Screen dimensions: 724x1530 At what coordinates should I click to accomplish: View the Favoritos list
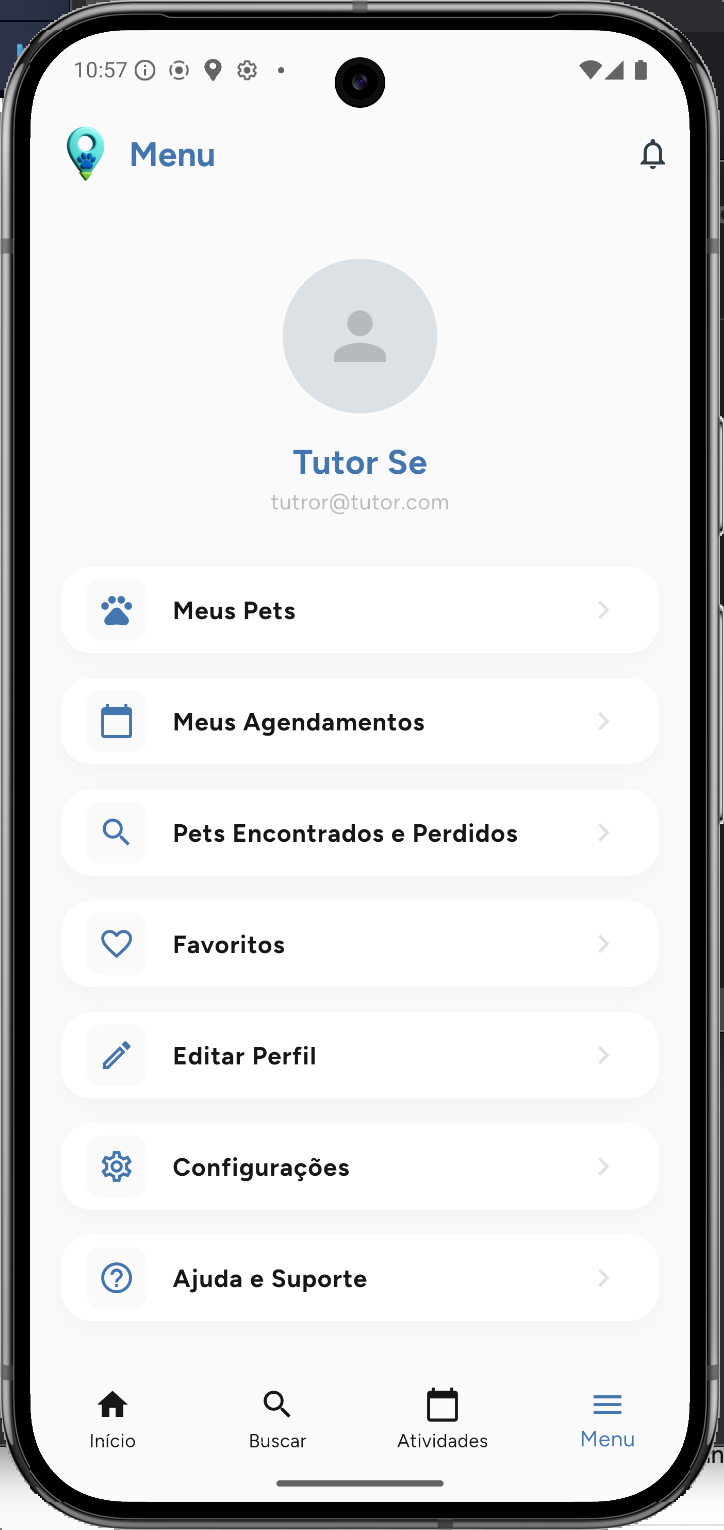point(360,944)
